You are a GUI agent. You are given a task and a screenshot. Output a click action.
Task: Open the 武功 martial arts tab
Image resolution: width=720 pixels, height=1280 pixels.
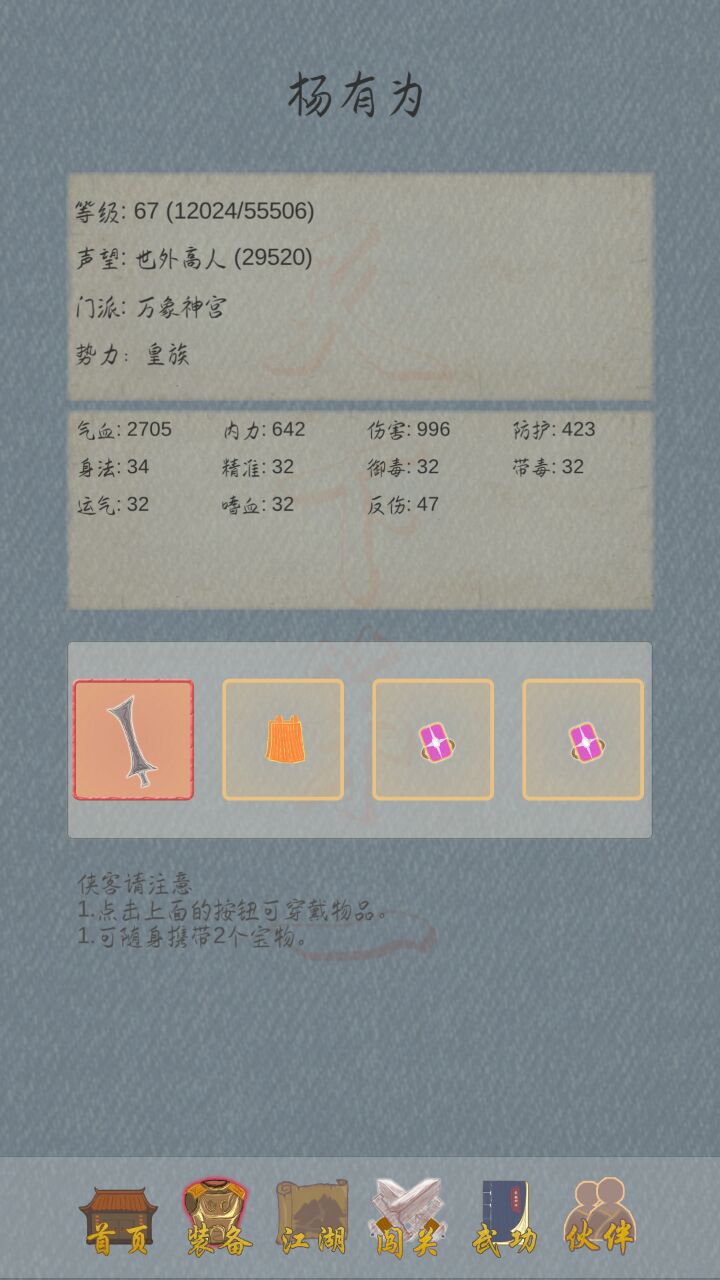tap(504, 1218)
